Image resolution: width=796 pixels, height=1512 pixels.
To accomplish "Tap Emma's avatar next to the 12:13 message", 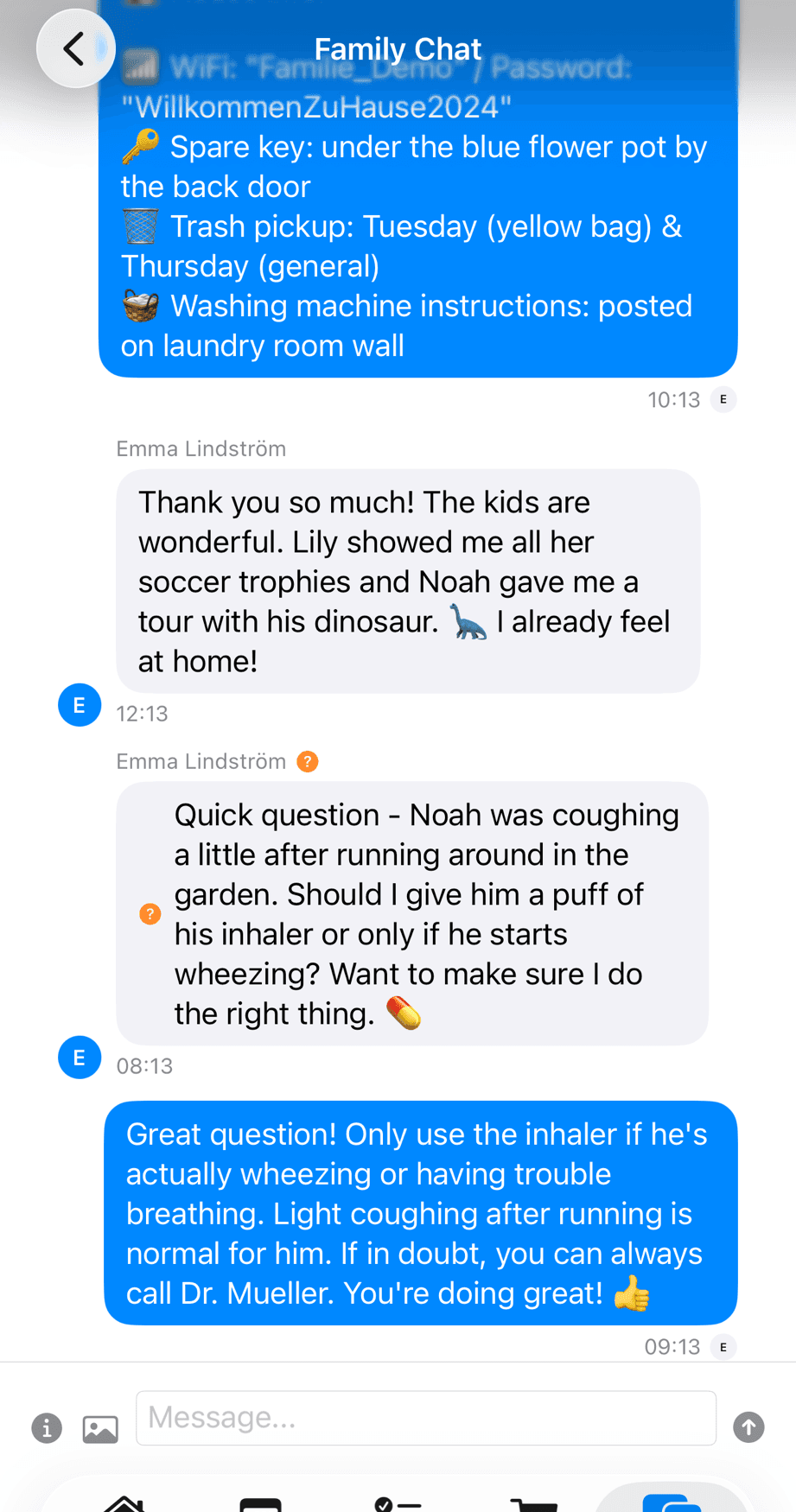I will [79, 705].
